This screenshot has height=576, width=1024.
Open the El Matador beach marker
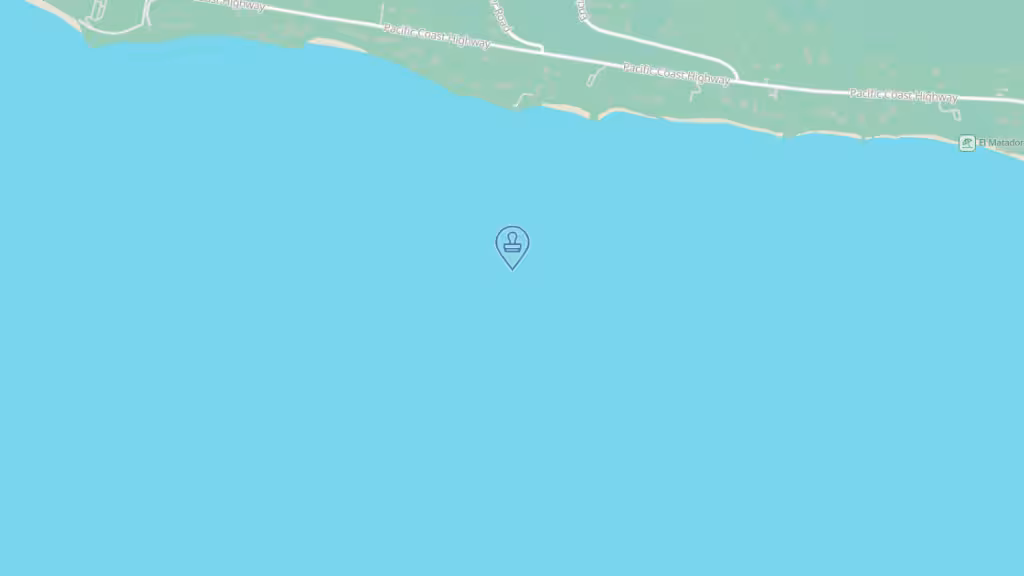(x=967, y=143)
